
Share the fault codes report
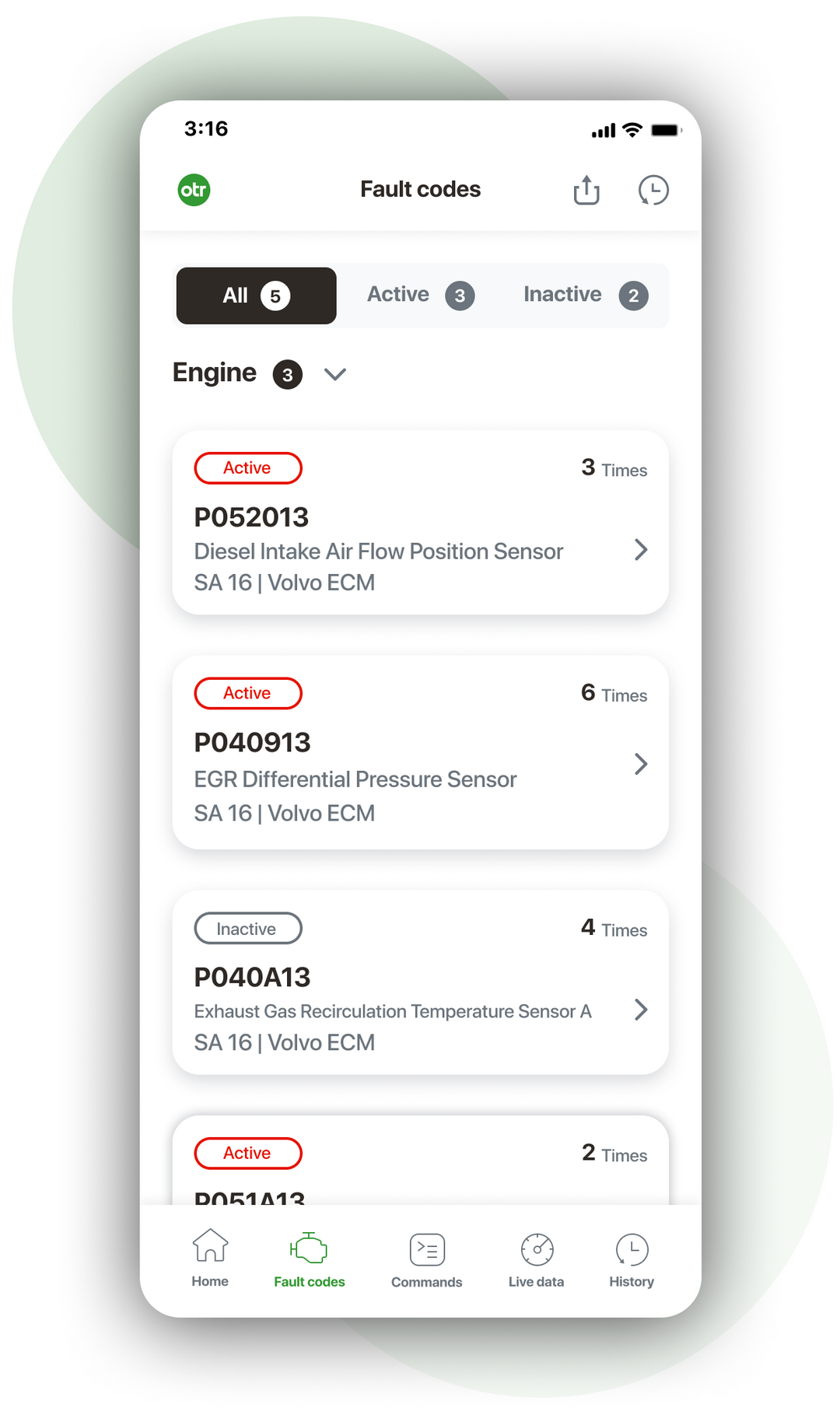(x=586, y=190)
